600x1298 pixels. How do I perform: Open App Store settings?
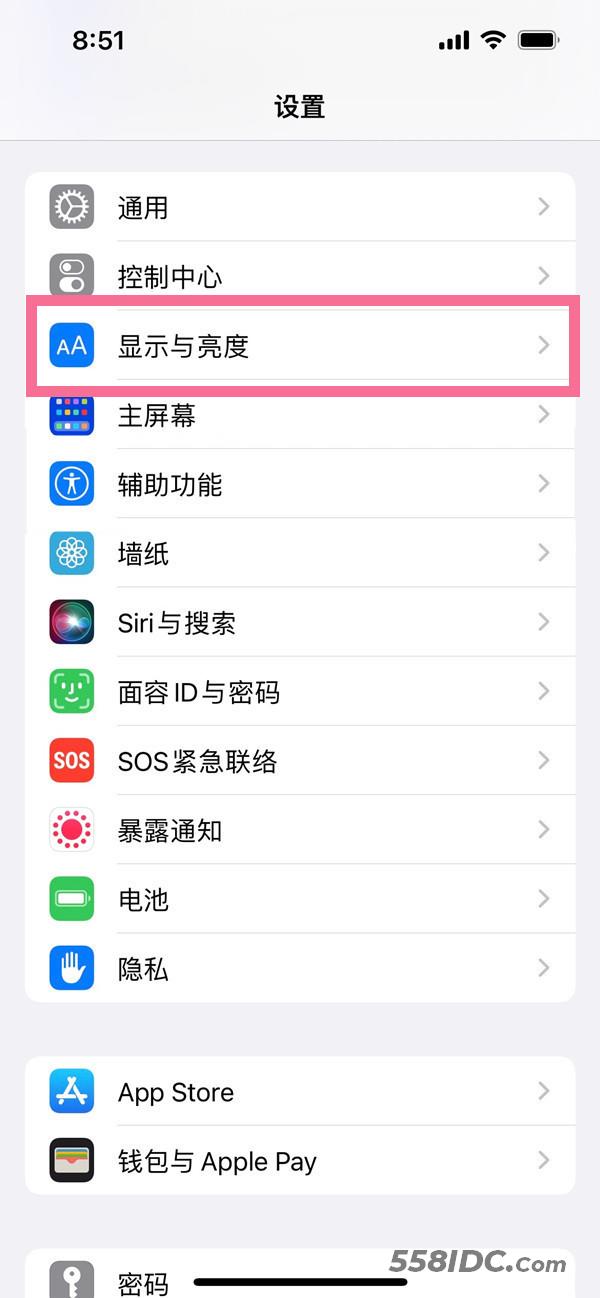300,1091
